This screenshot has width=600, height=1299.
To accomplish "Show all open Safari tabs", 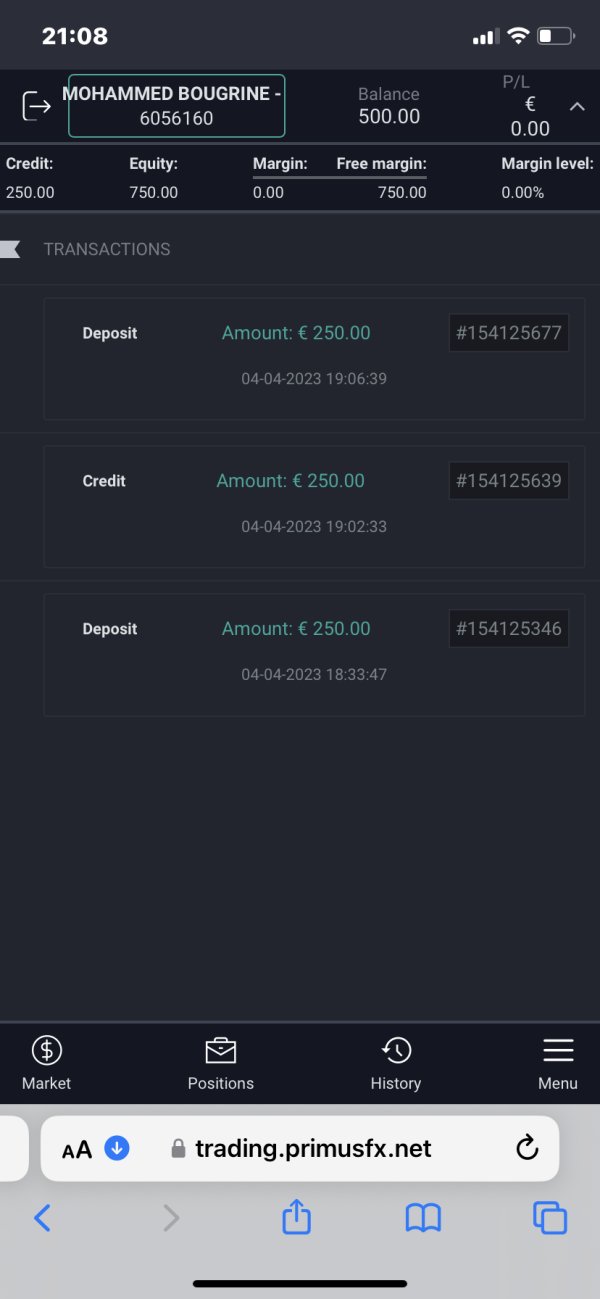I will click(550, 1217).
